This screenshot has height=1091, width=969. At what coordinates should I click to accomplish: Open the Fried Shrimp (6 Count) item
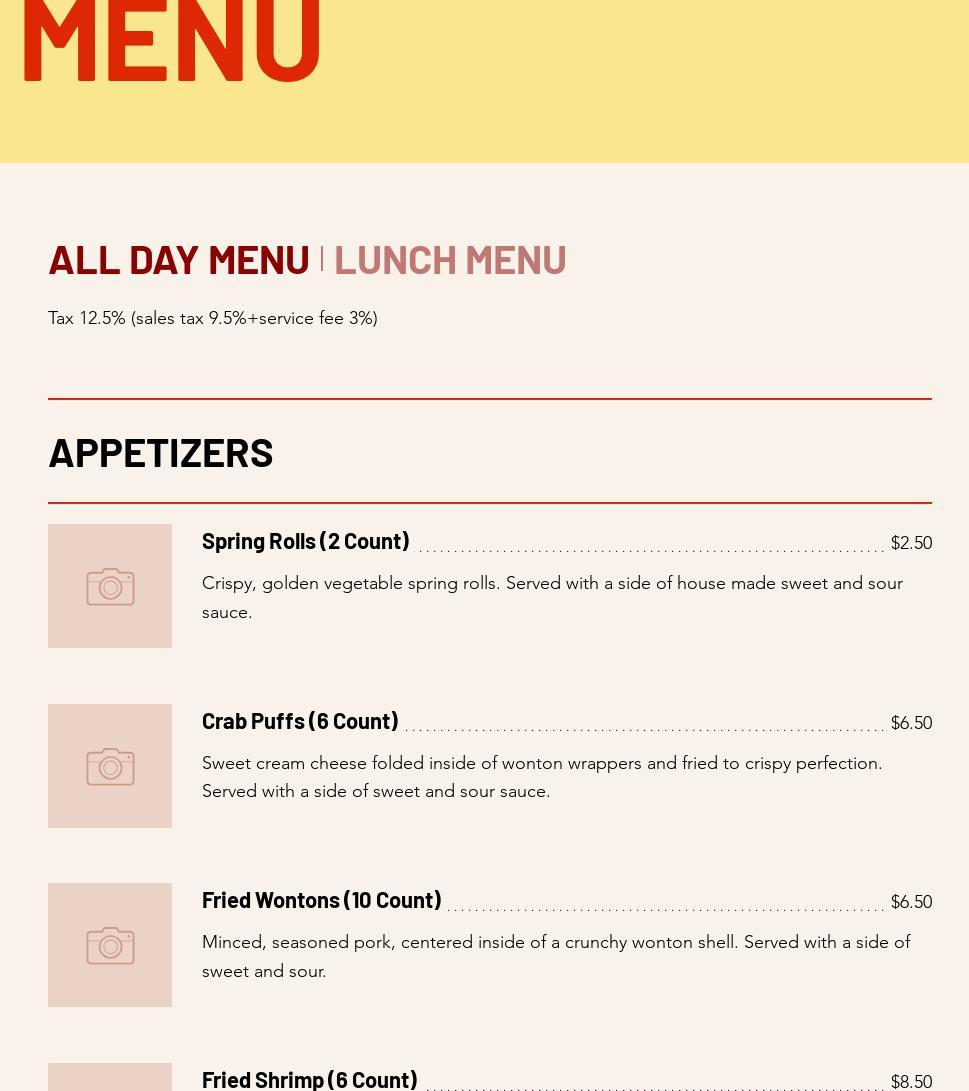click(x=309, y=1079)
